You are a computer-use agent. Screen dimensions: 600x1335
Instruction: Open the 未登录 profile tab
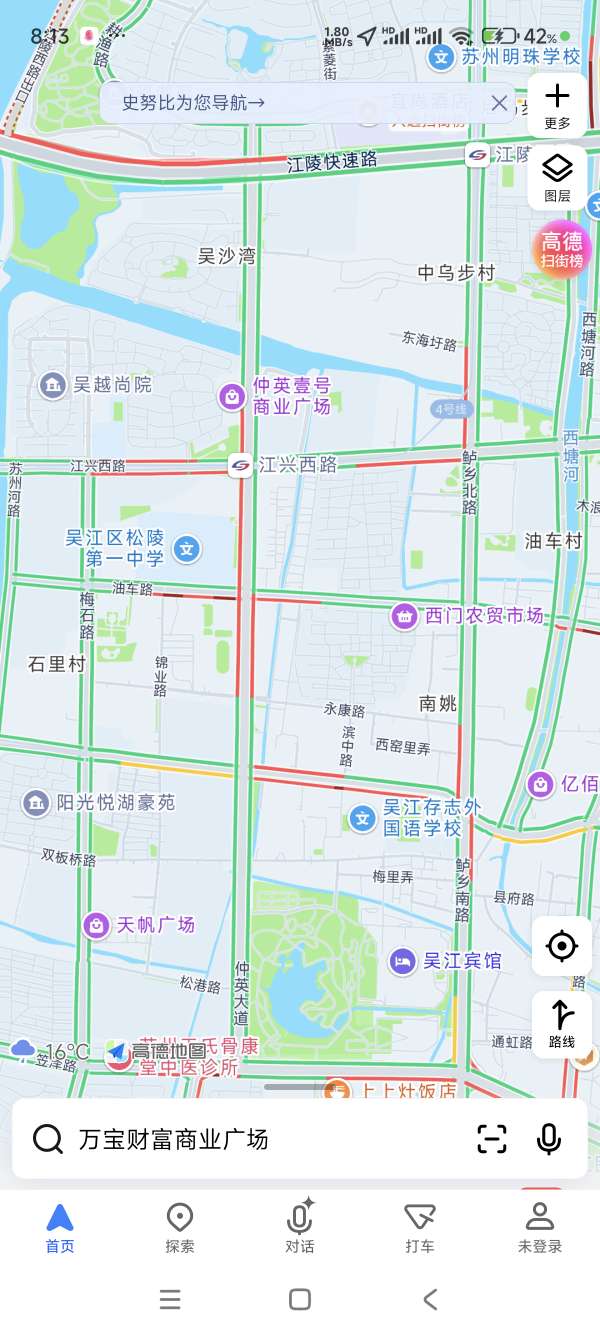coord(540,1228)
